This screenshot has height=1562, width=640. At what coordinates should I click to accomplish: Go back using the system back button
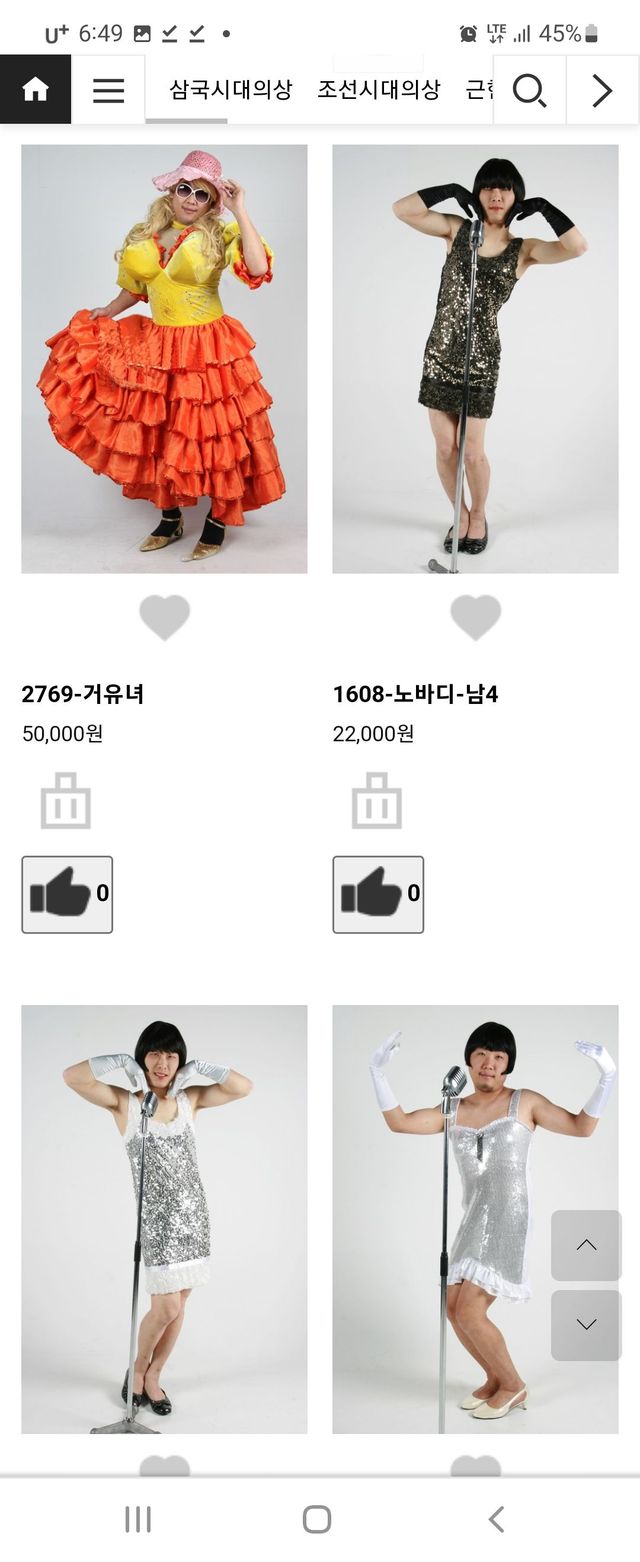click(496, 1519)
